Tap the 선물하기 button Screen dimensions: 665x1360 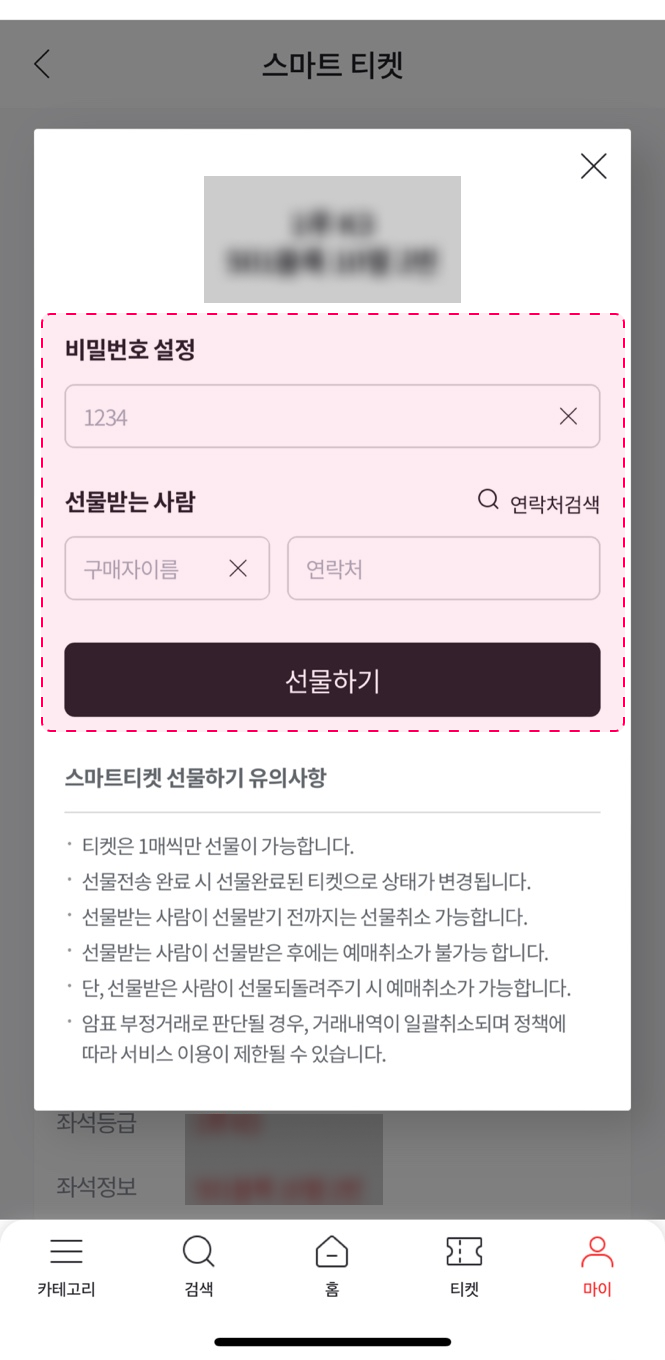[x=332, y=680]
